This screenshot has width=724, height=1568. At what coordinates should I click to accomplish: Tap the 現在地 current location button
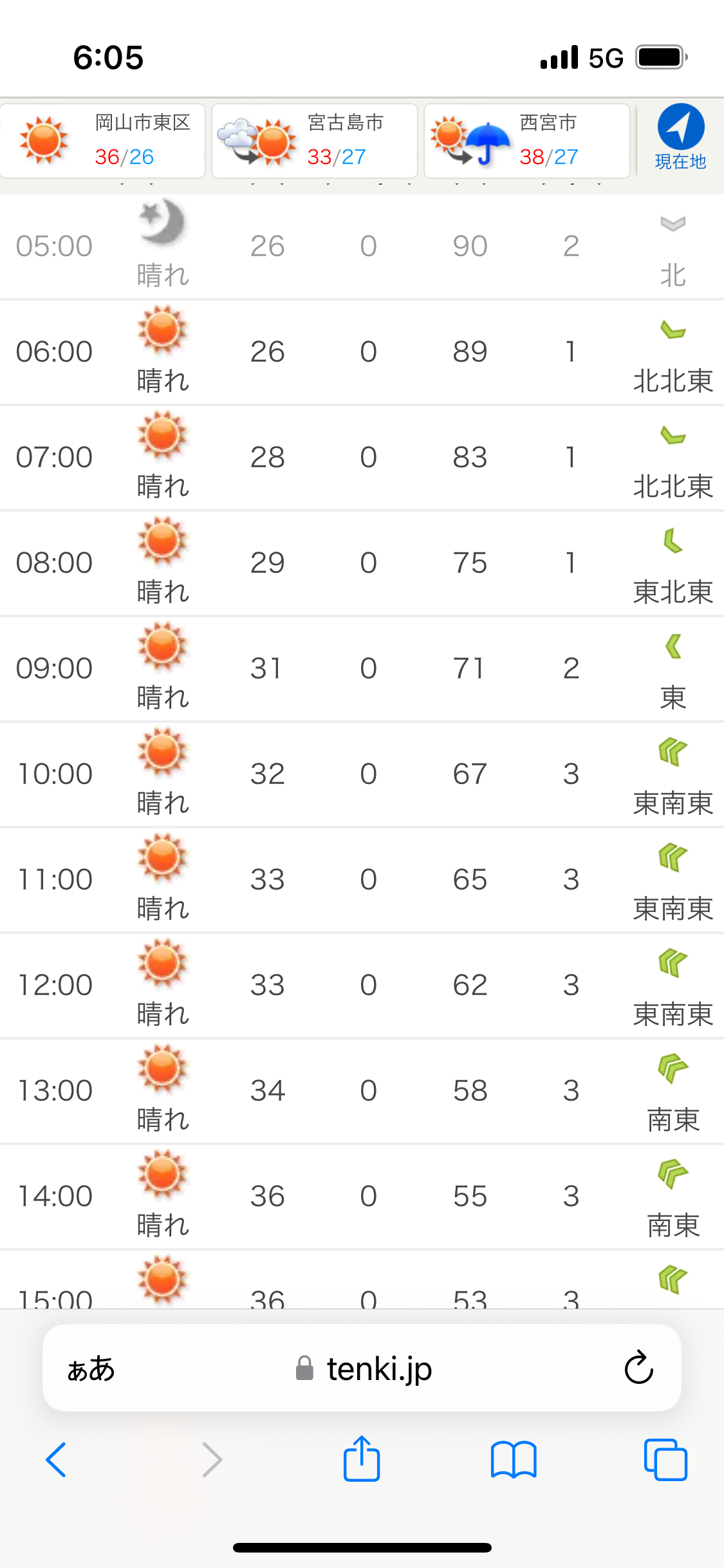tap(680, 138)
